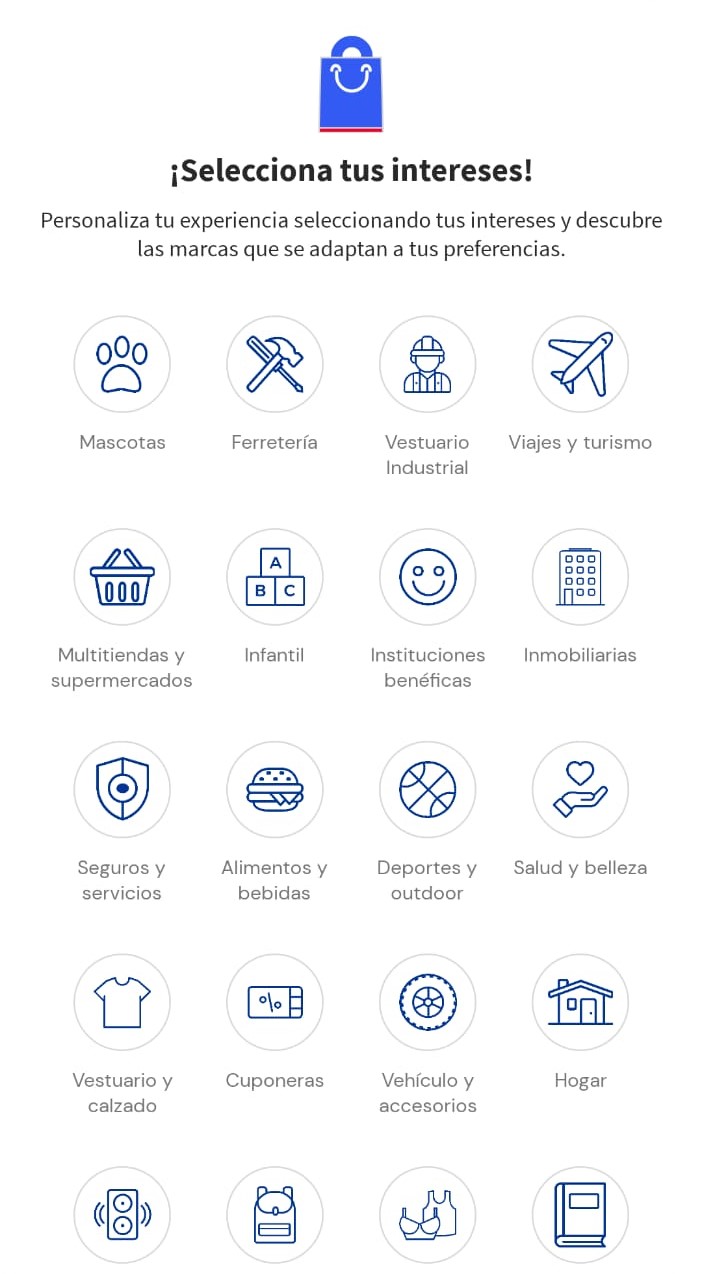Pick the lingerie icon interest
702x1274 pixels.
(427, 1214)
